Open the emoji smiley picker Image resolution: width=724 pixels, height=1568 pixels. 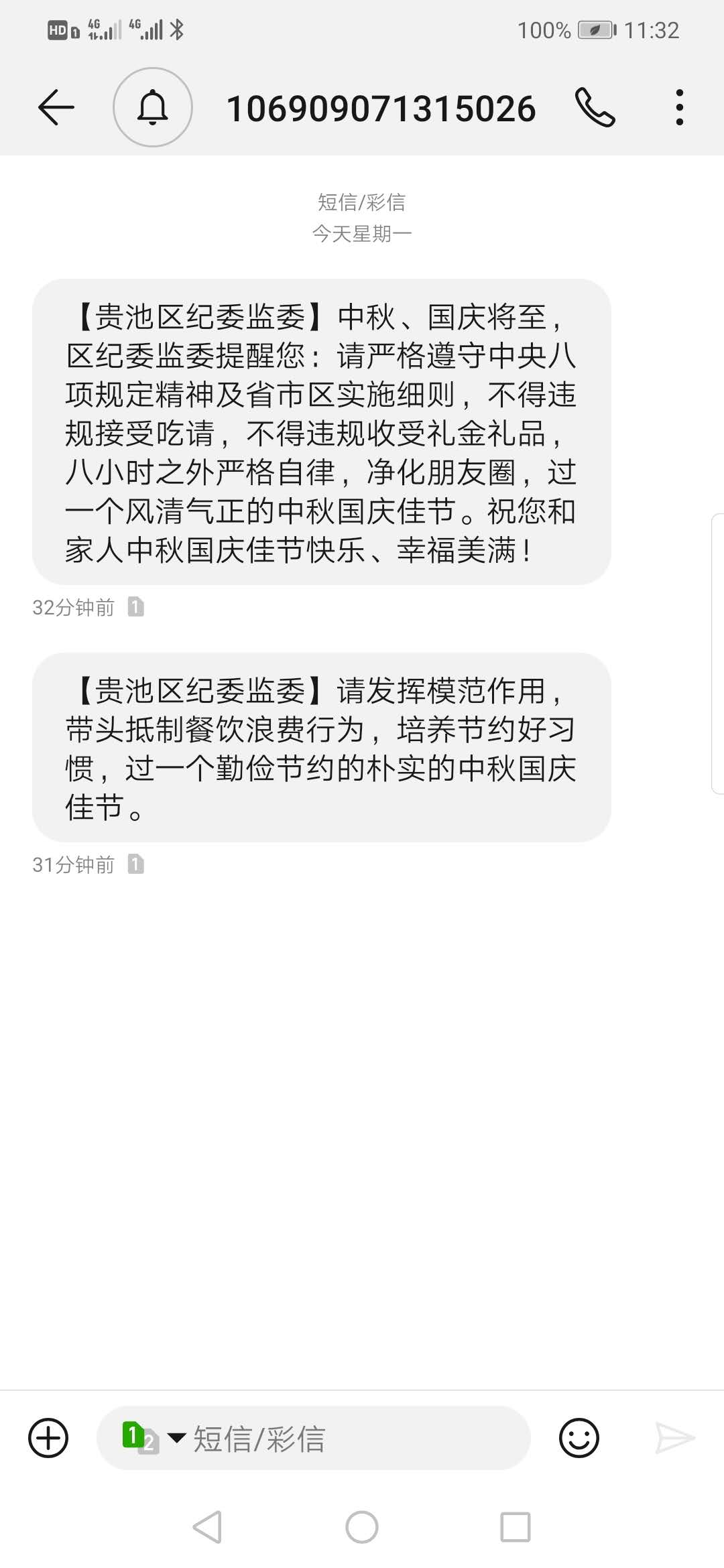pyautogui.click(x=579, y=1438)
